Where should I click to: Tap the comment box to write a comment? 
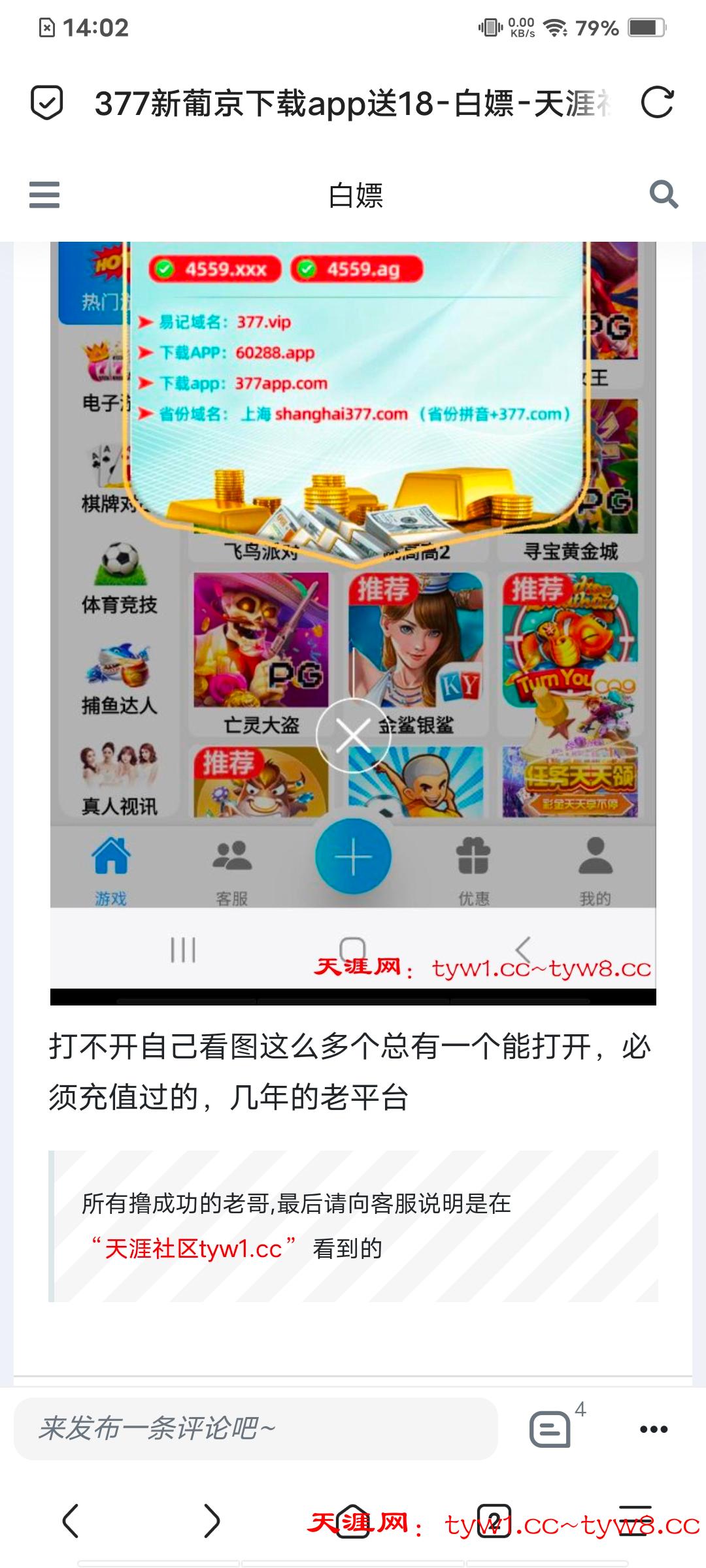click(x=255, y=1428)
